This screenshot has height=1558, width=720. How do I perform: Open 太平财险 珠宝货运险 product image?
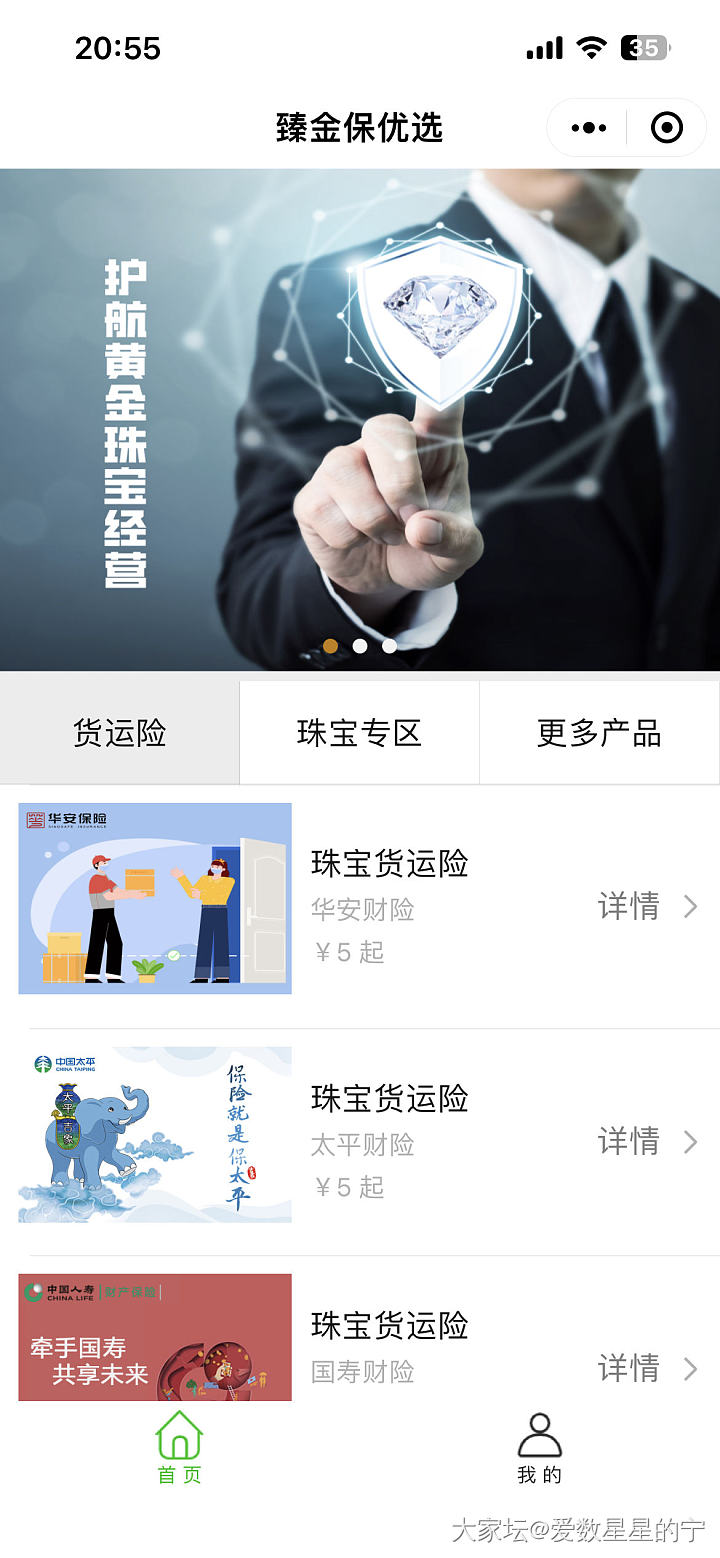pos(155,1134)
